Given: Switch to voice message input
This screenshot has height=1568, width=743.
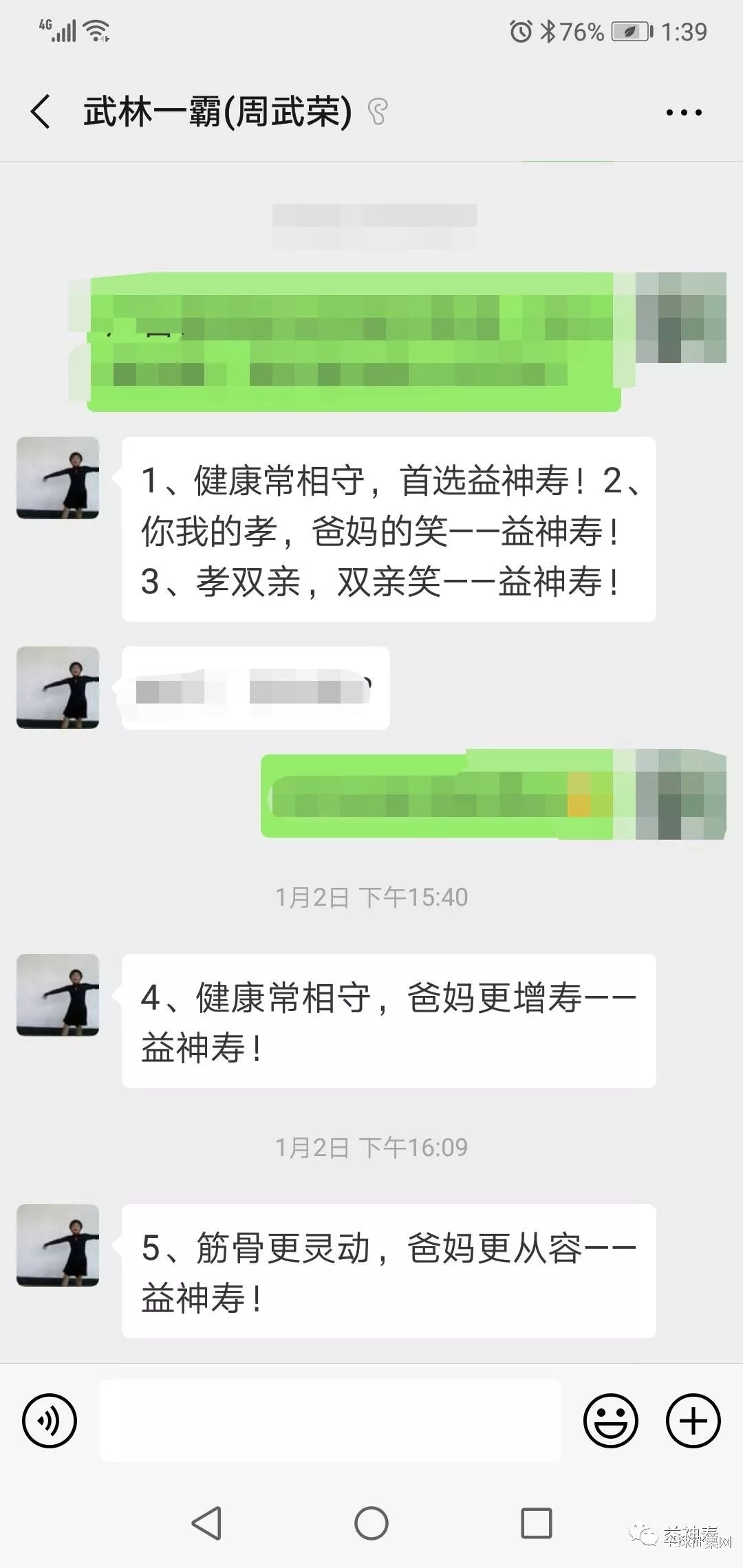Looking at the screenshot, I should (x=50, y=1420).
